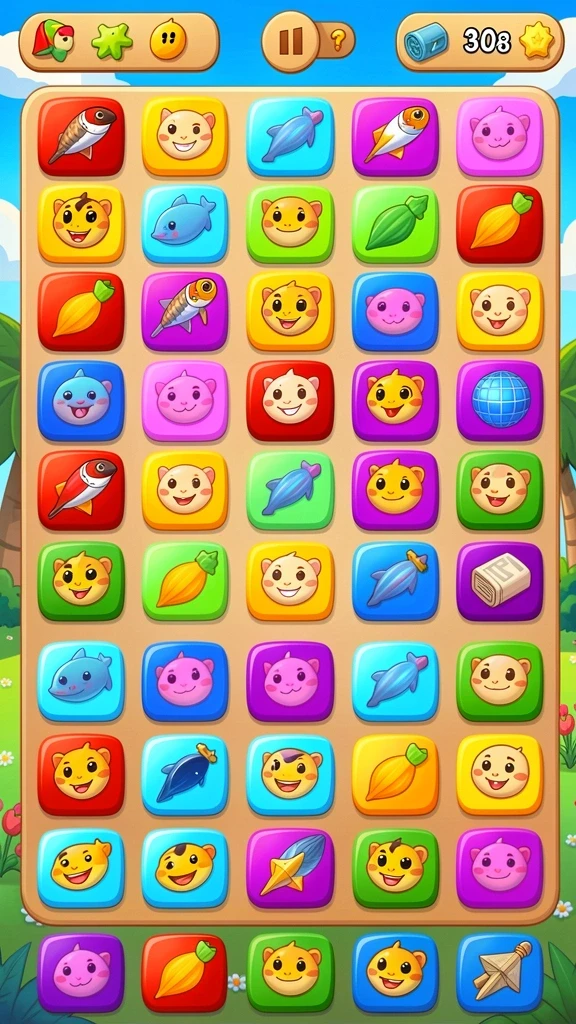
Task: Choose the carrot on the orange tile
Action: (x=395, y=775)
